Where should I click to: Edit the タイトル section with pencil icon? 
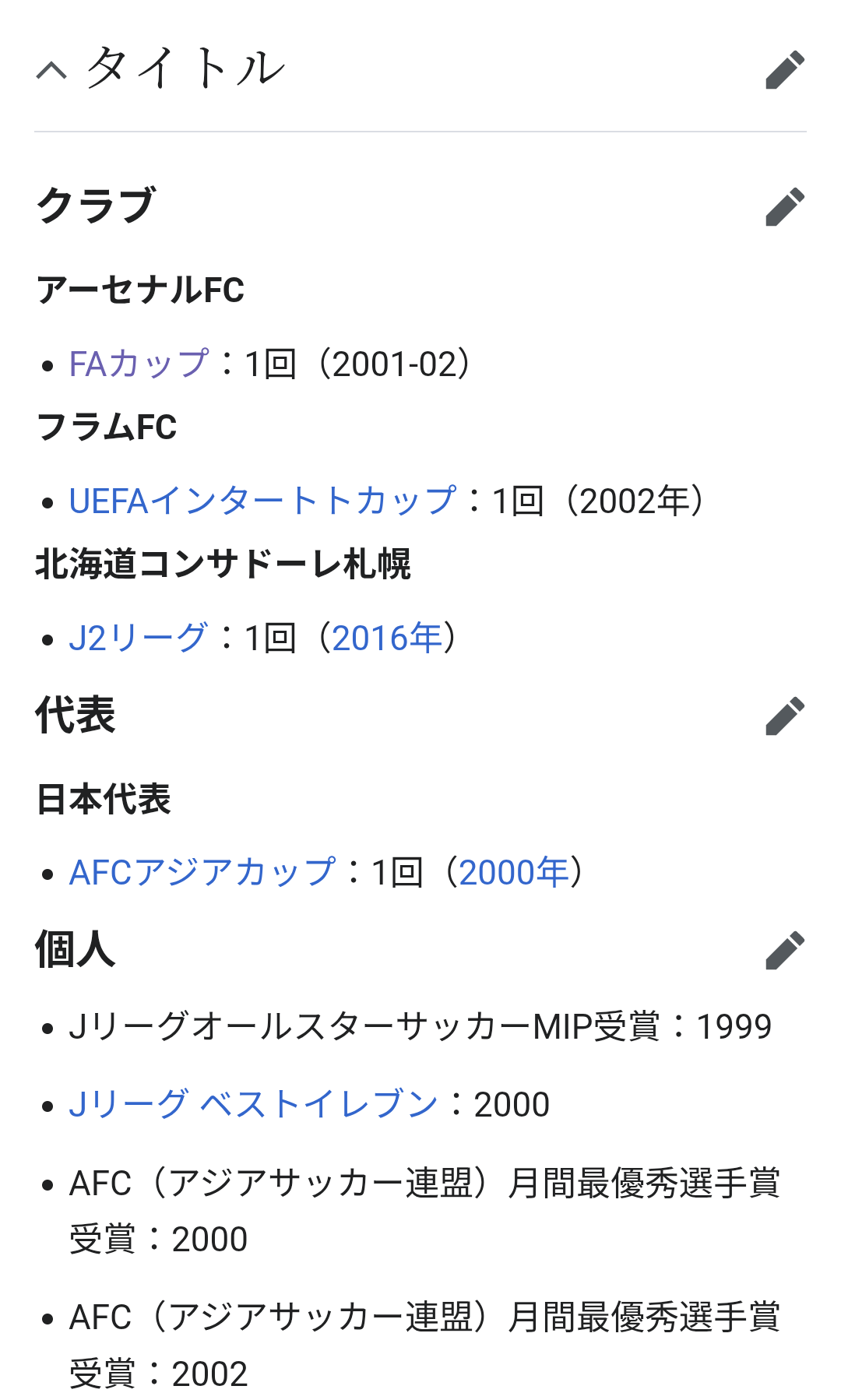(784, 70)
